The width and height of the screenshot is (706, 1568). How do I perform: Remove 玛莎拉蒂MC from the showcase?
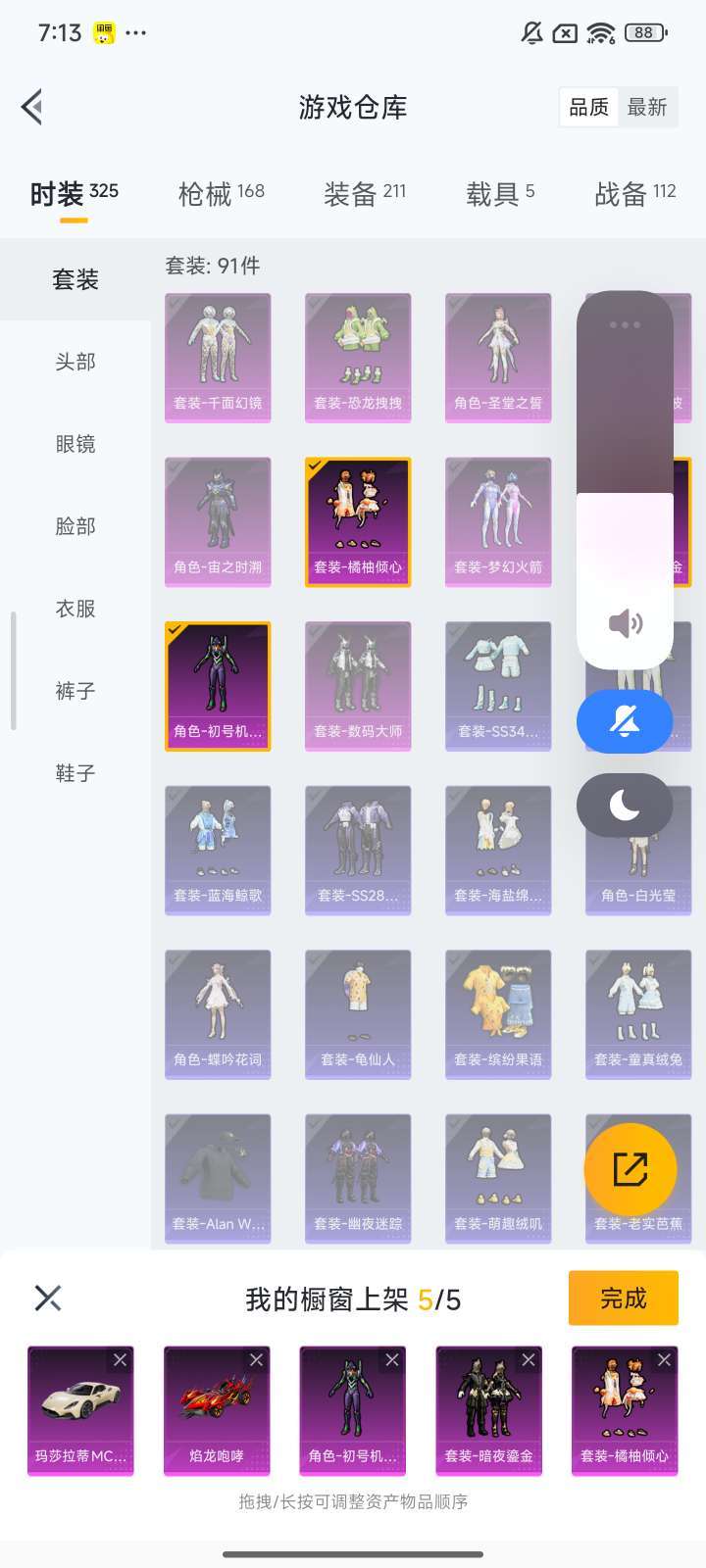pos(122,1360)
